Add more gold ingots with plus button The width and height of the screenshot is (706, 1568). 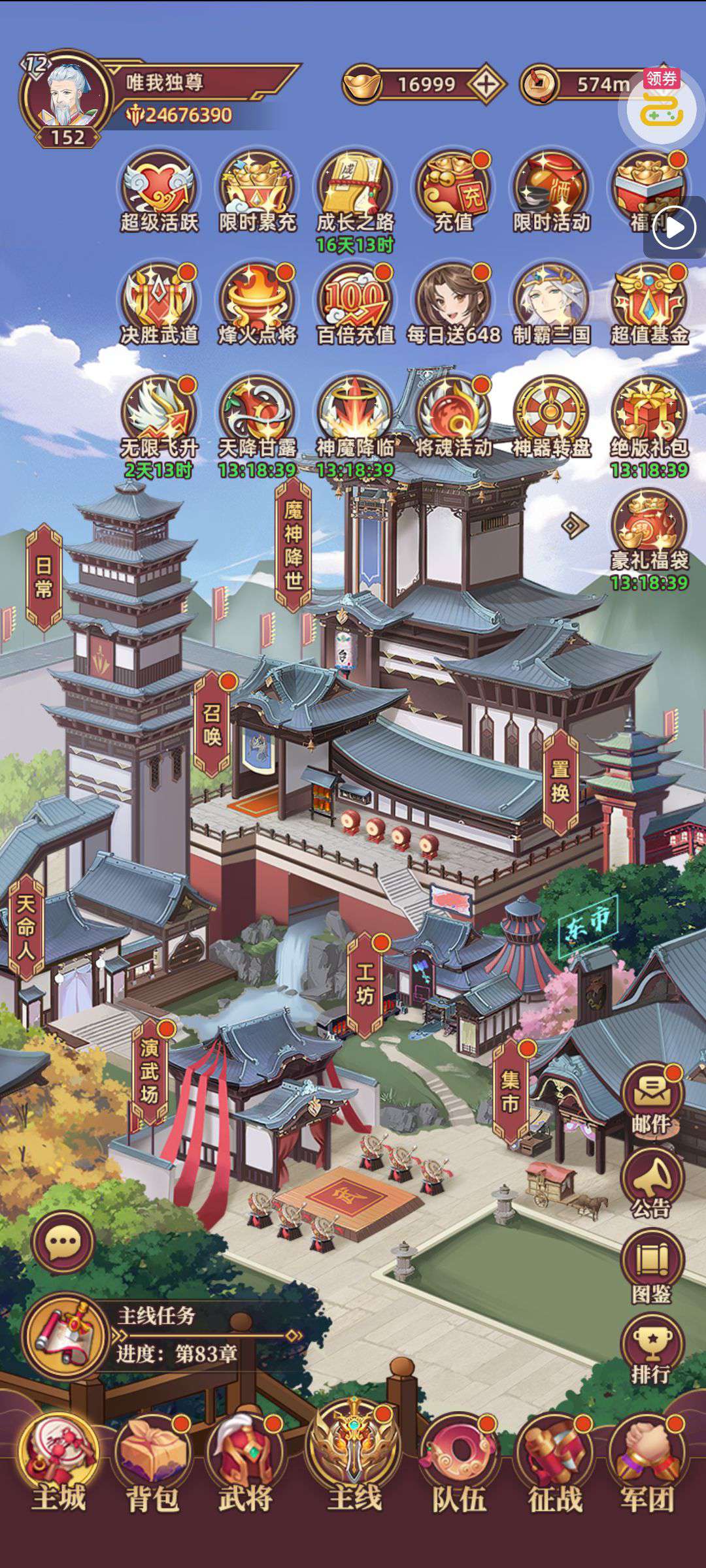486,84
